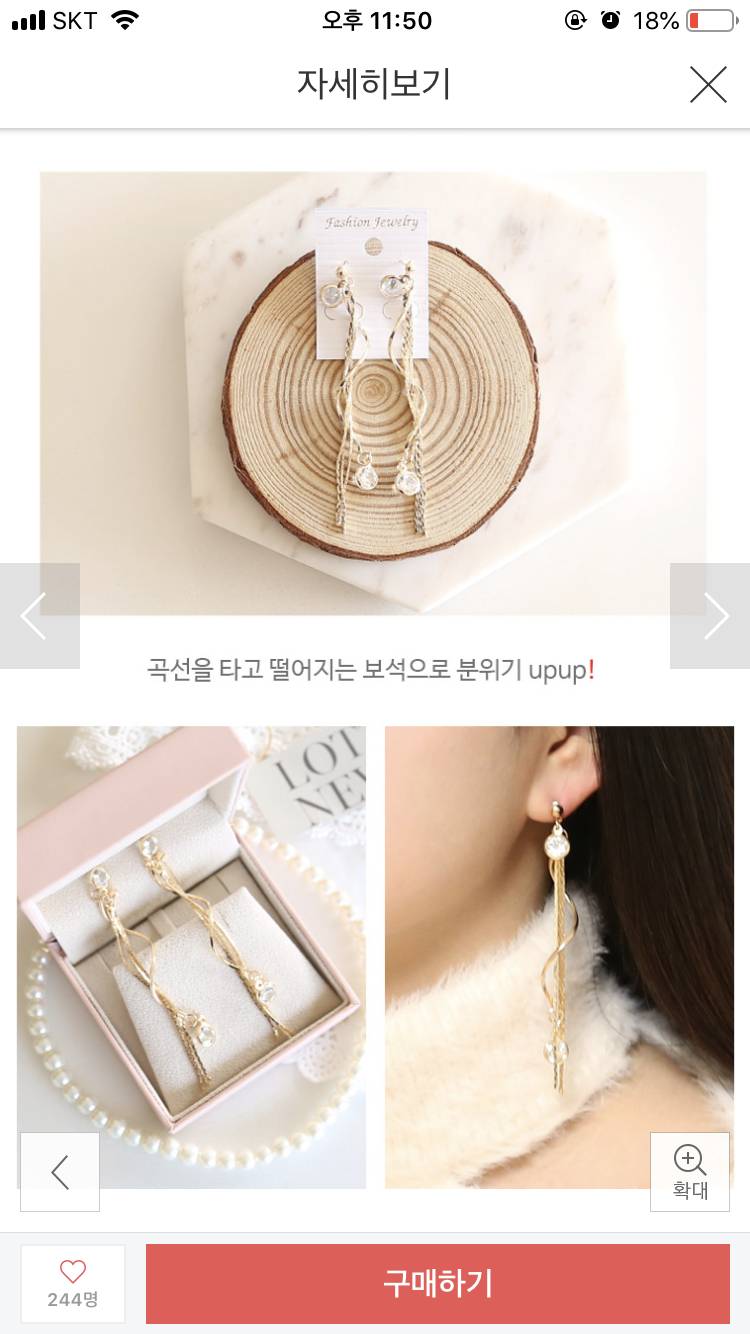This screenshot has width=750, height=1334.
Task: Tap the magnifying glass inside the 확대 button
Action: click(x=688, y=1160)
